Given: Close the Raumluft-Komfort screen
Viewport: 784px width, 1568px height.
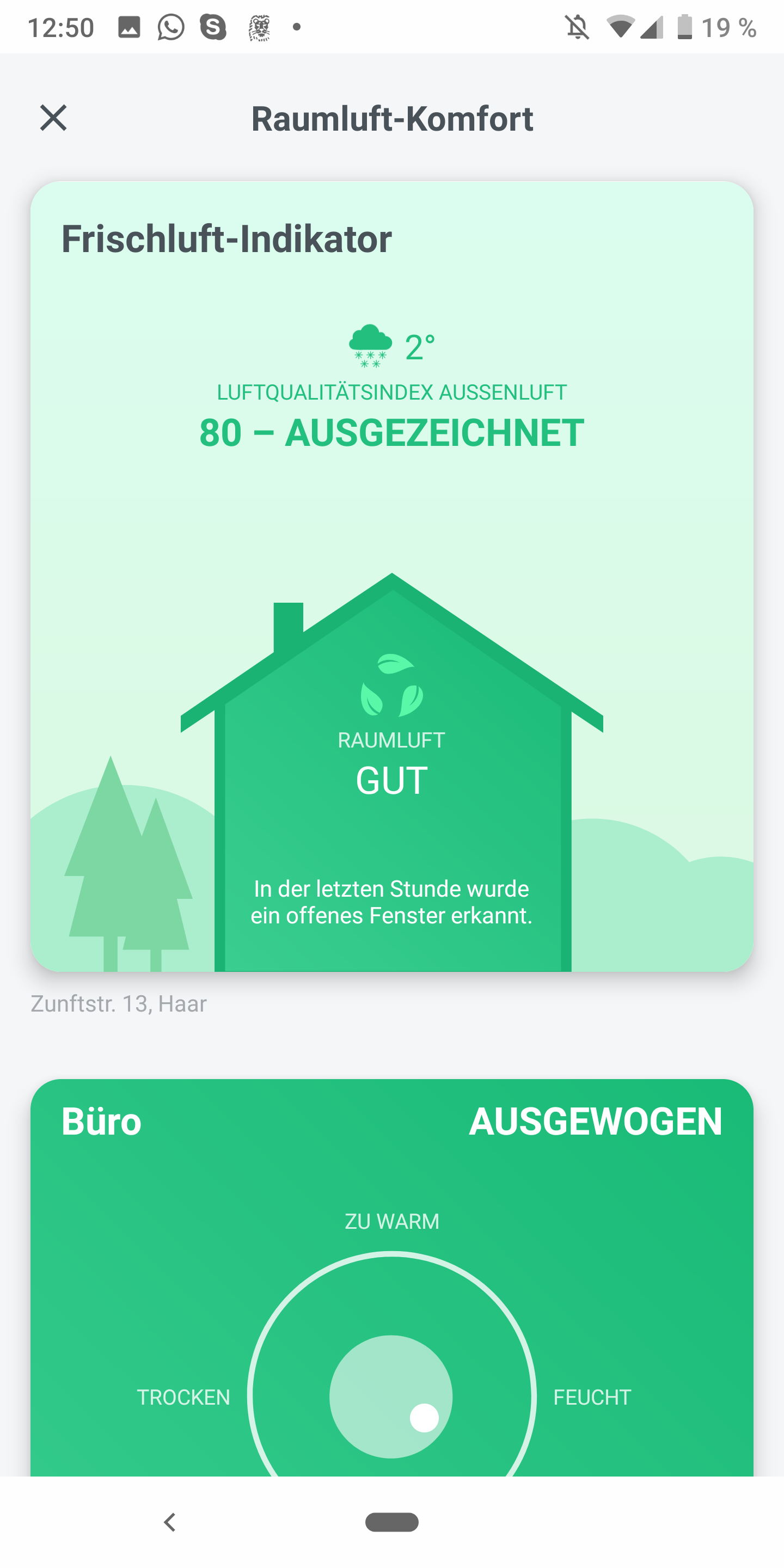Looking at the screenshot, I should [x=53, y=118].
